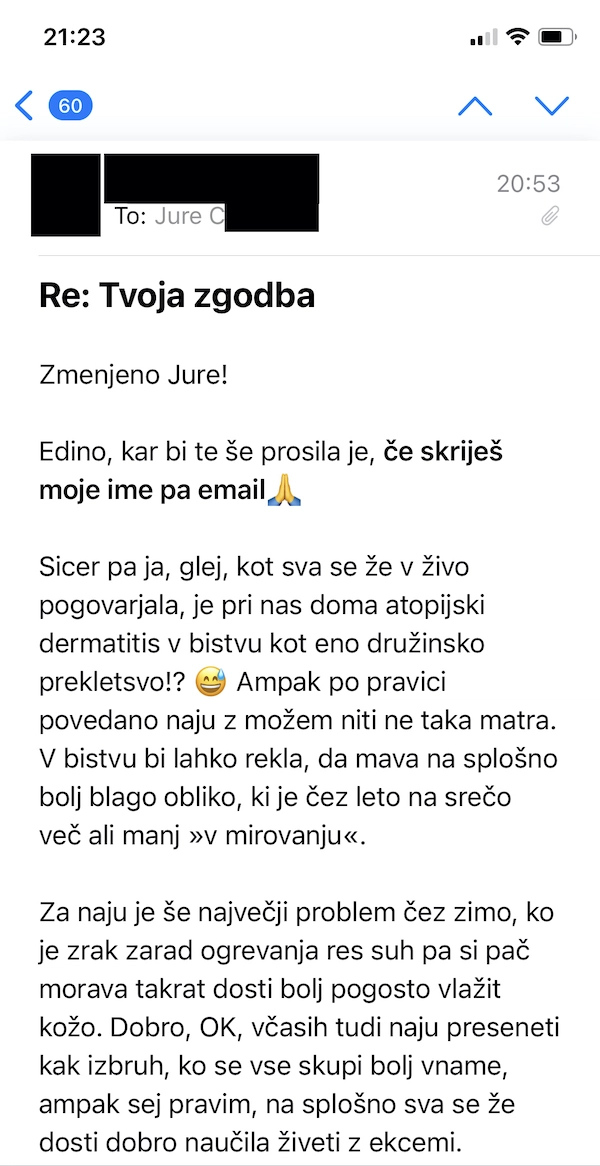
Task: Jump to the next email message
Action: tap(551, 105)
